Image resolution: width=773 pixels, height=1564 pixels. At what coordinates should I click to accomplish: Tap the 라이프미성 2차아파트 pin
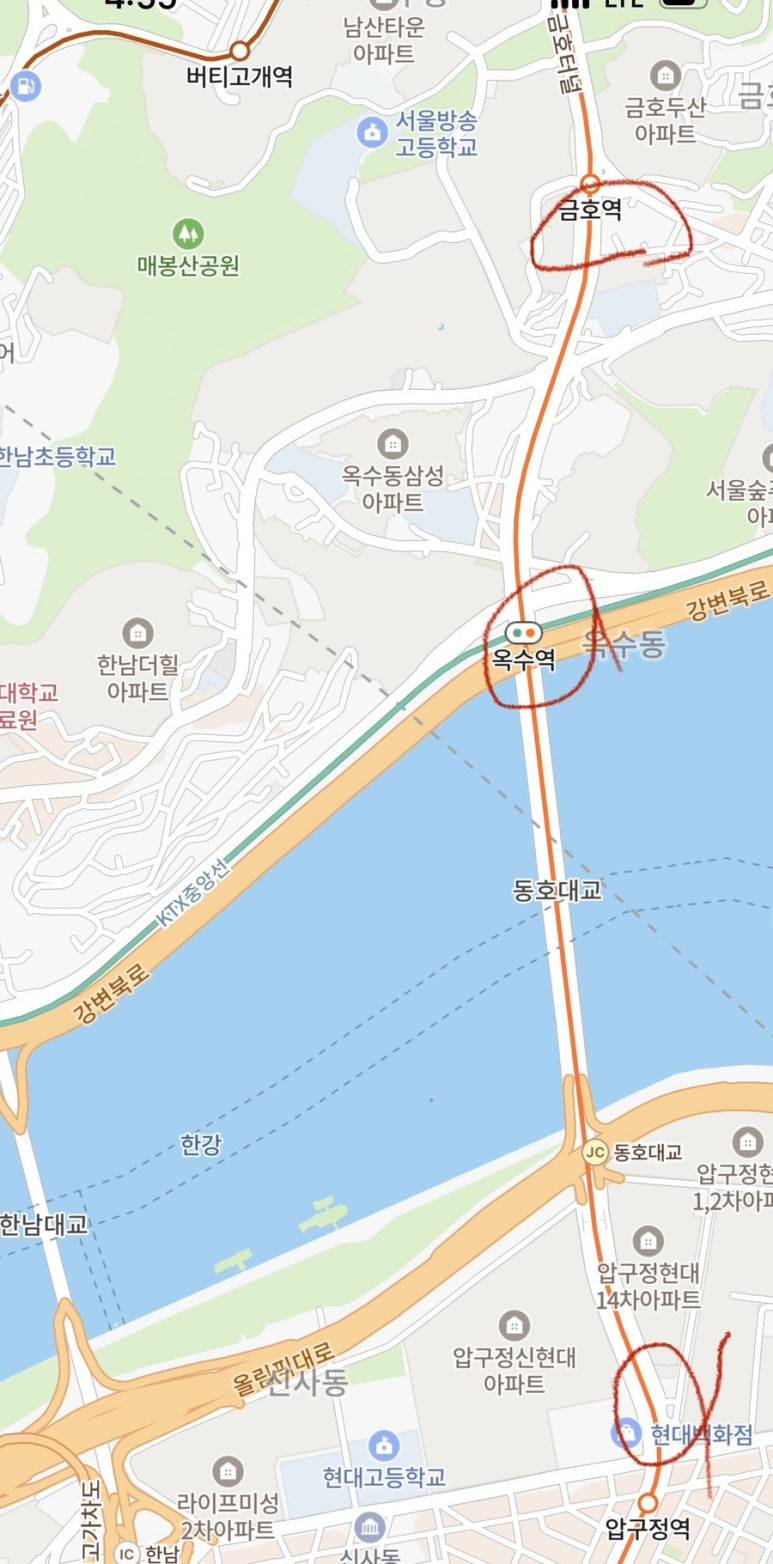227,1471
